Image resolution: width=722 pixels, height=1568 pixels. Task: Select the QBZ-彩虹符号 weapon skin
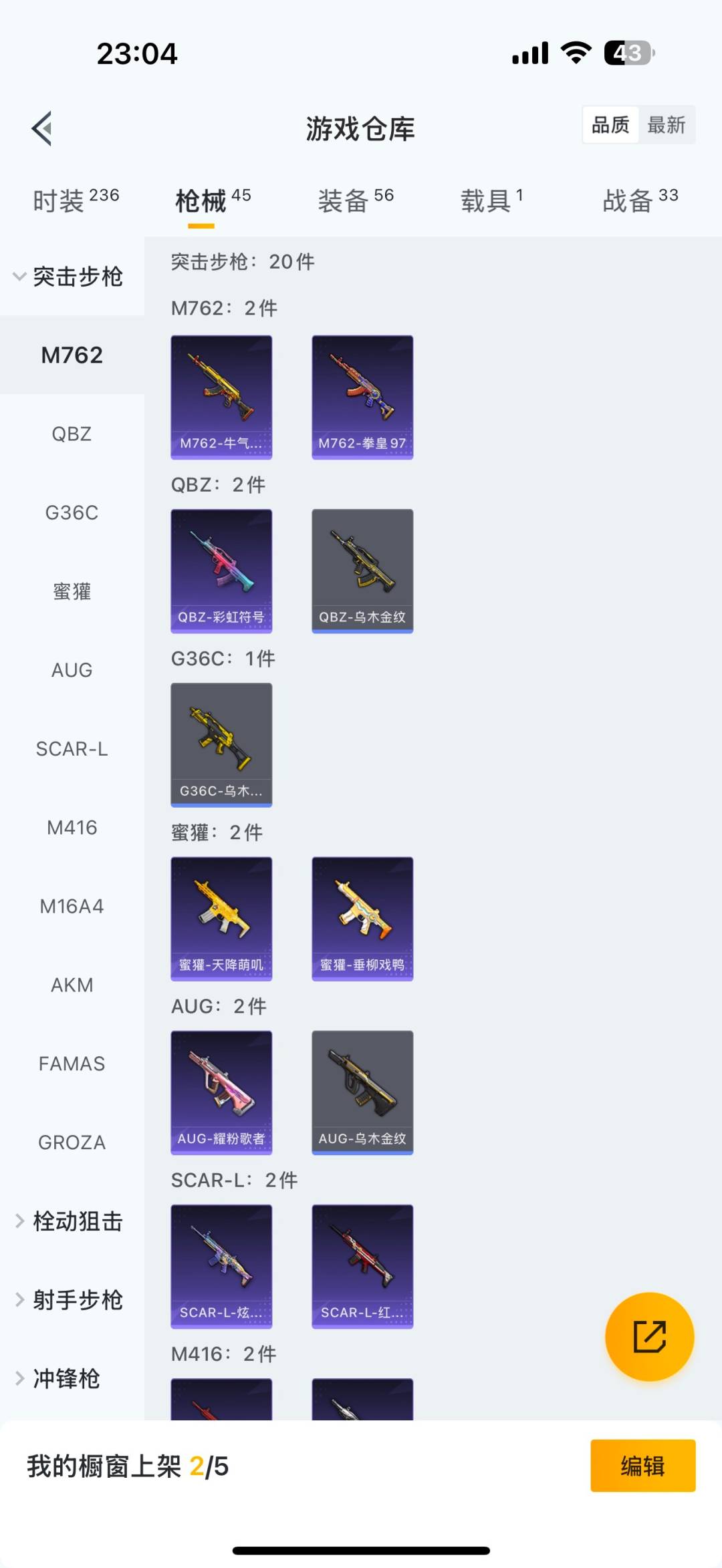[x=221, y=571]
